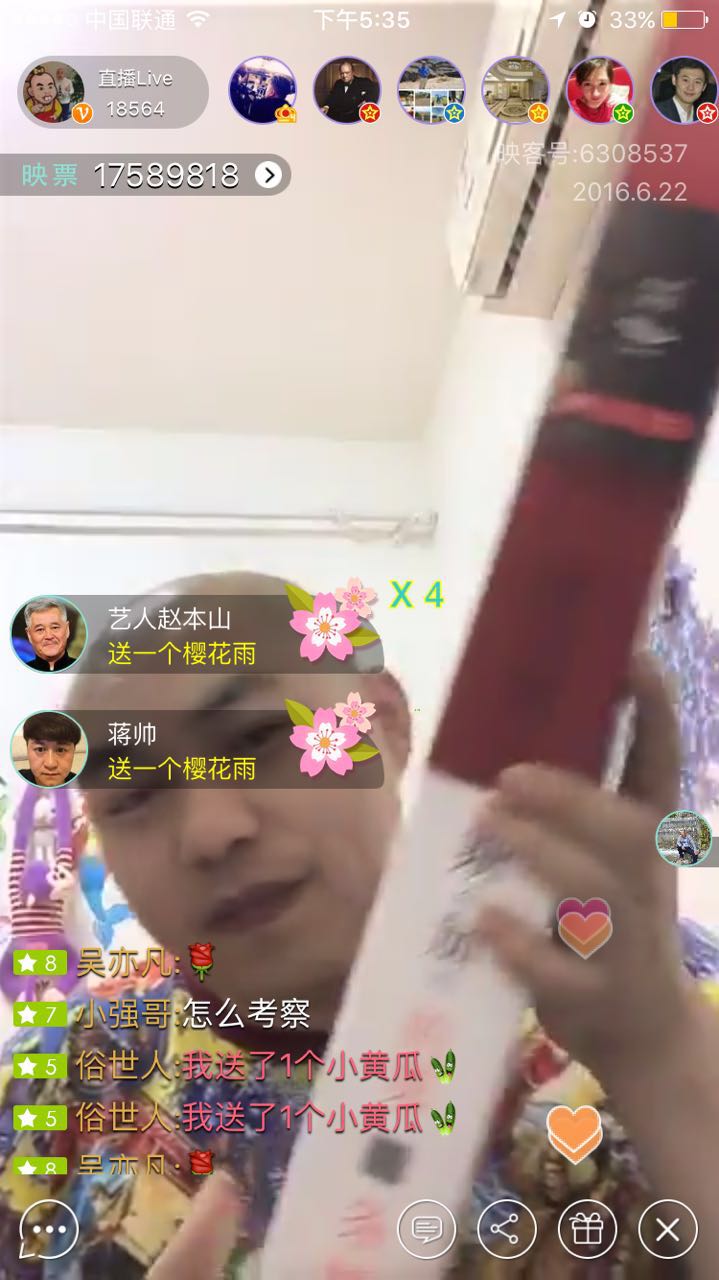Close the live stream
Image resolution: width=719 pixels, height=1280 pixels.
[x=667, y=1228]
